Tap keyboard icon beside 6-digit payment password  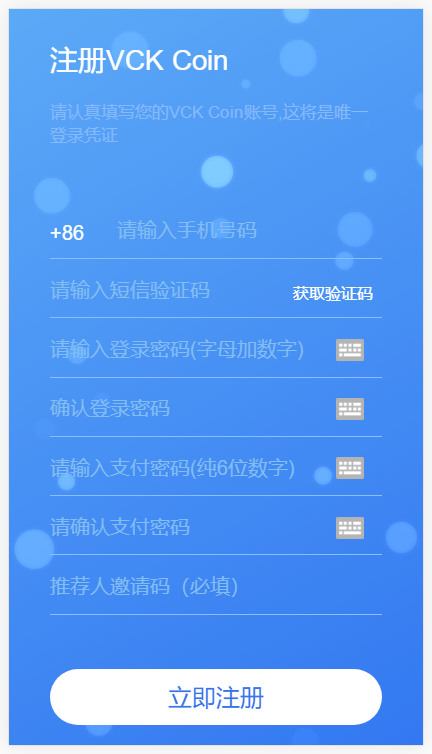[x=350, y=468]
